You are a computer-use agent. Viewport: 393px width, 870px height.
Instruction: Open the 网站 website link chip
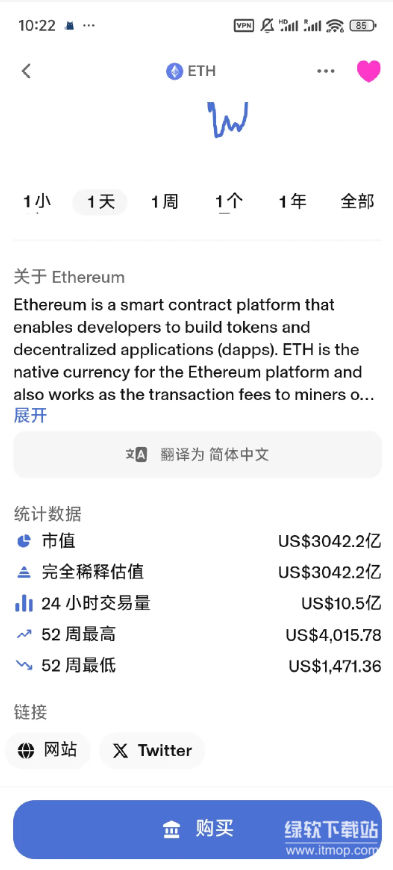click(x=47, y=751)
